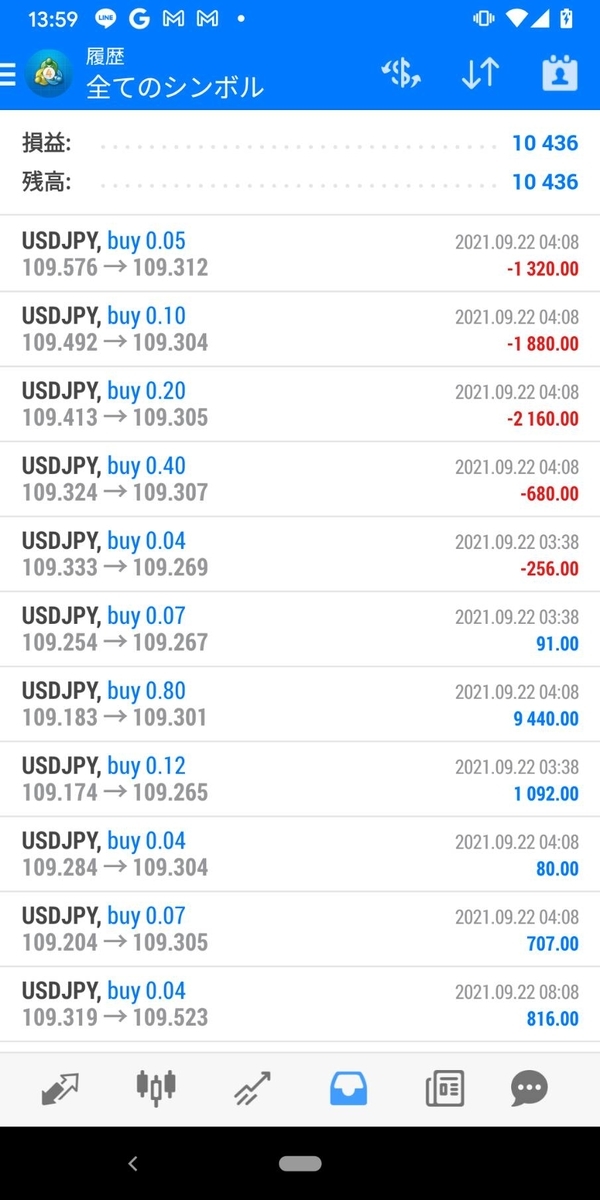Screen dimensions: 600x1200
Task: Expand the trade opened at 109.333
Action: (300, 554)
